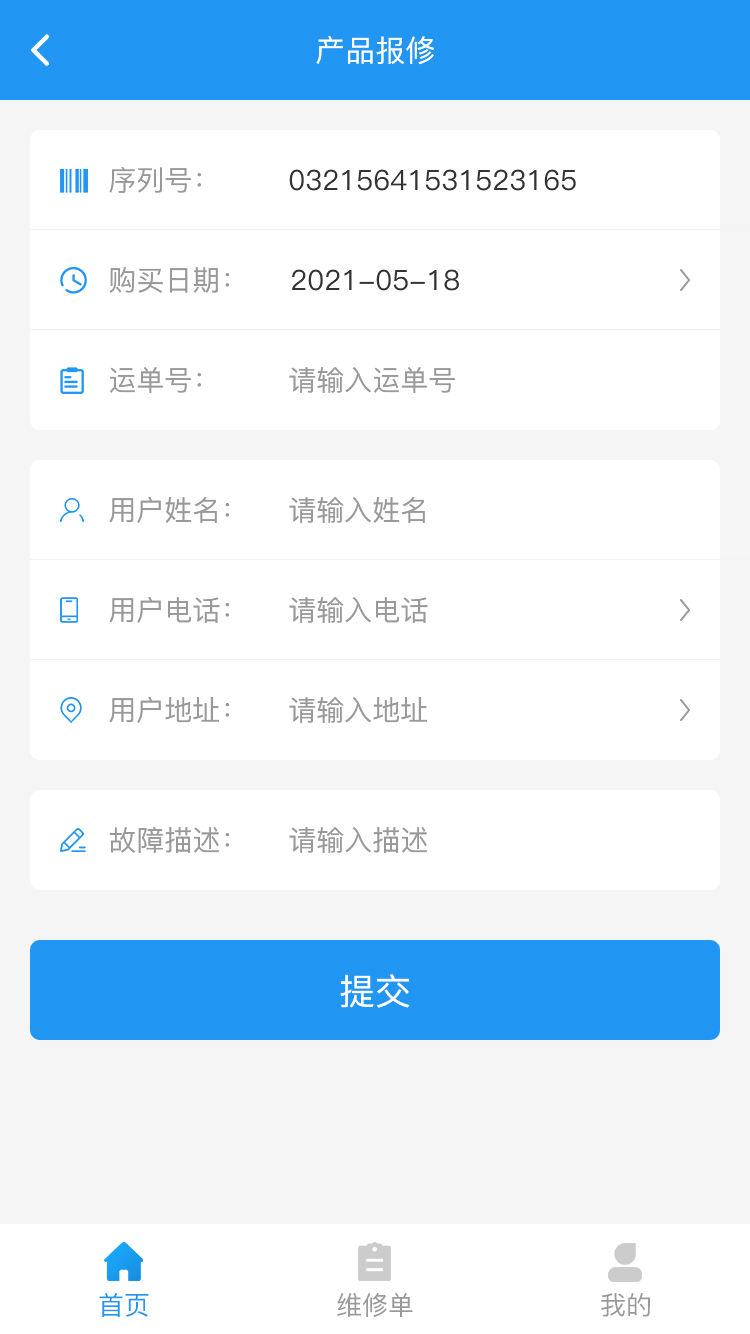Open the 维修单 tab

(375, 1280)
